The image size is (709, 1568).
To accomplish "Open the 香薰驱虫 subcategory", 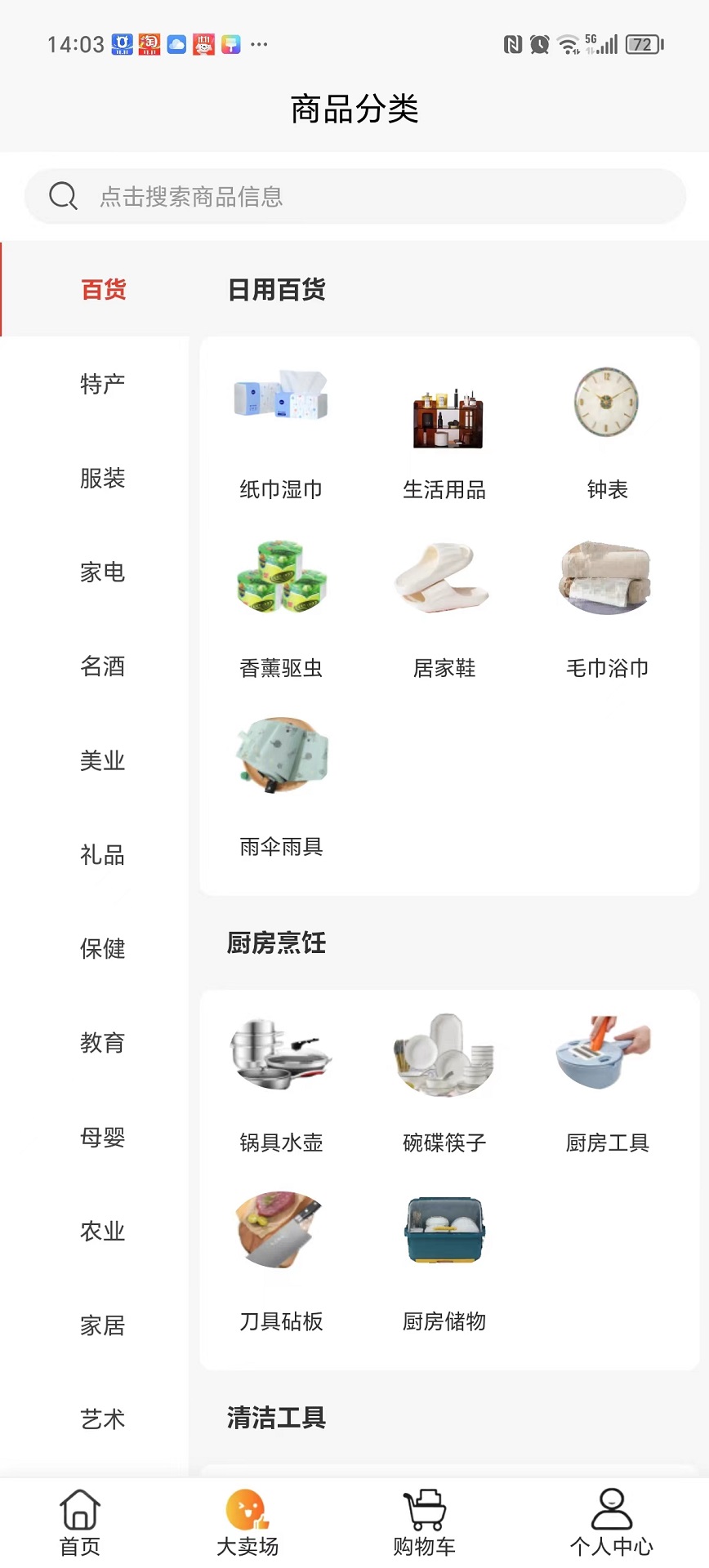I will (x=281, y=608).
